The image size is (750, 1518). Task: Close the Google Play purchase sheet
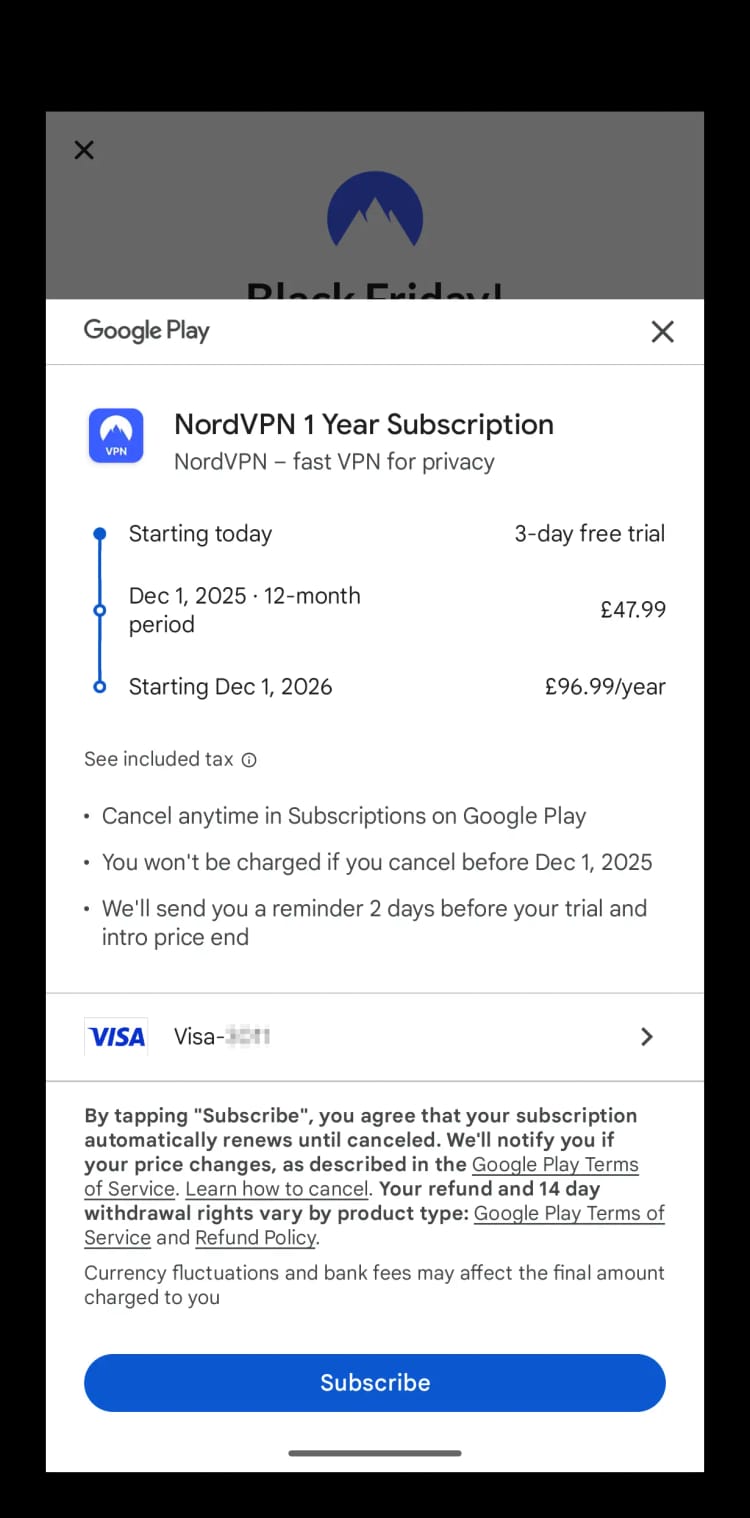coord(662,331)
